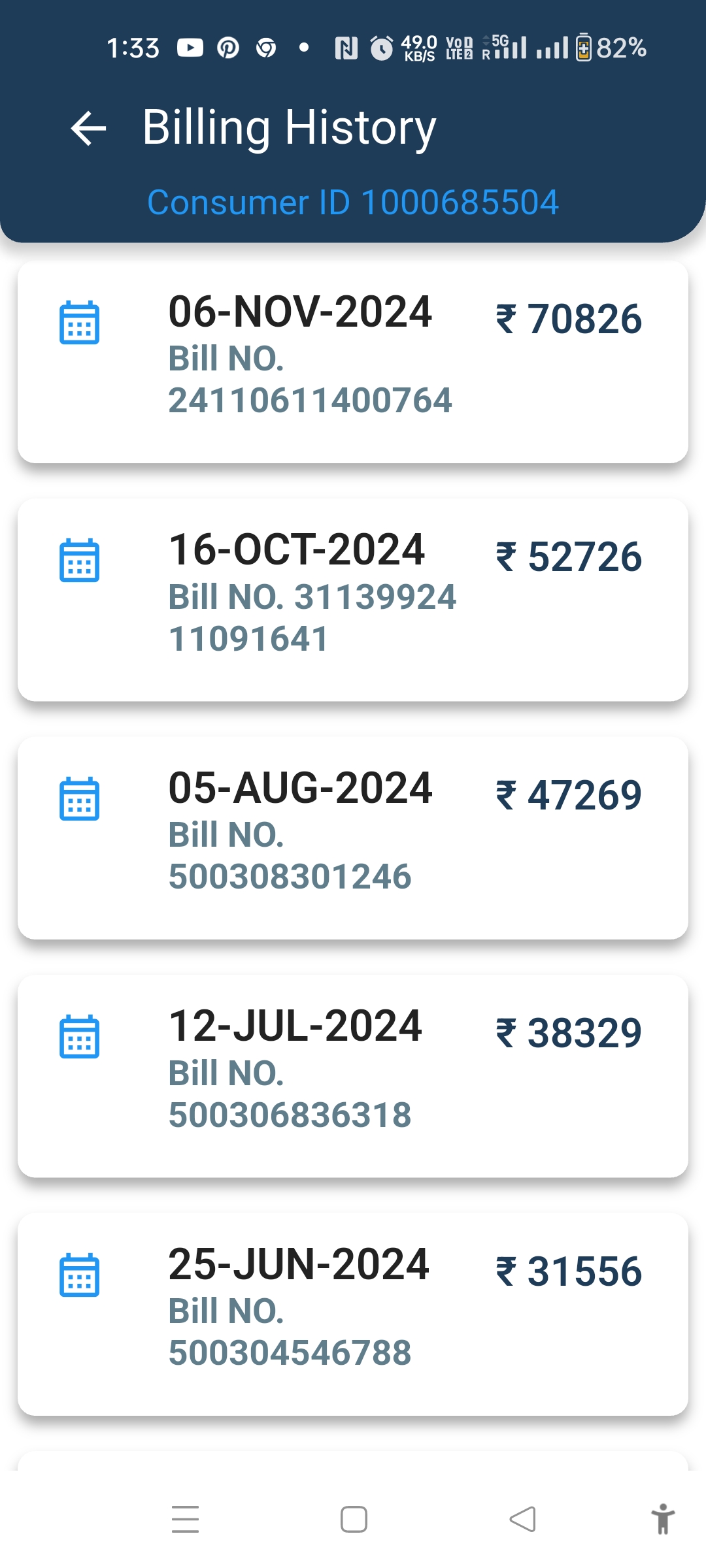Screen dimensions: 706x1568
Task: Open the accessibility shortcut button
Action: (x=663, y=1519)
